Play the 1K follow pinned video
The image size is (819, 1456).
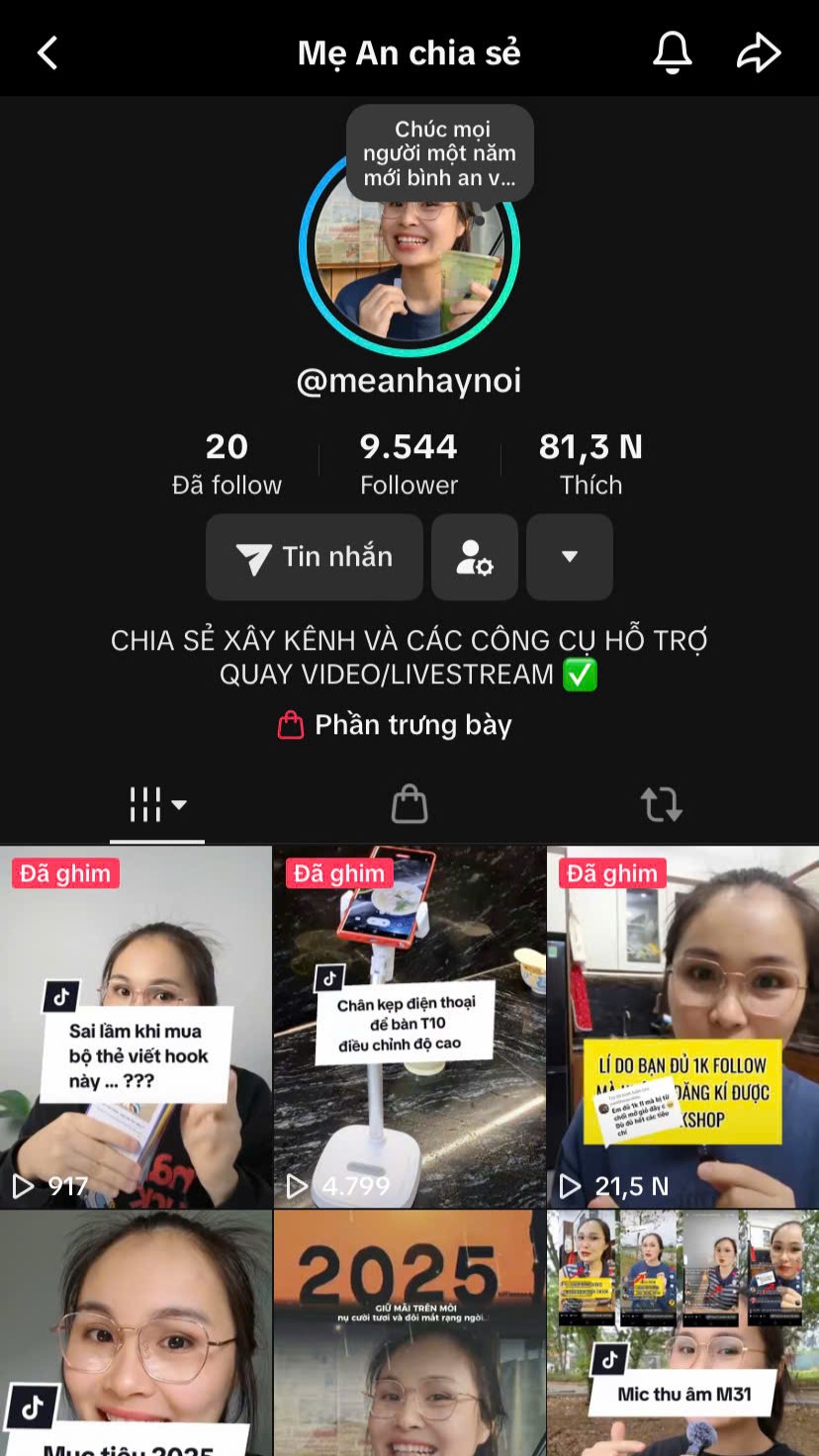(x=683, y=1027)
